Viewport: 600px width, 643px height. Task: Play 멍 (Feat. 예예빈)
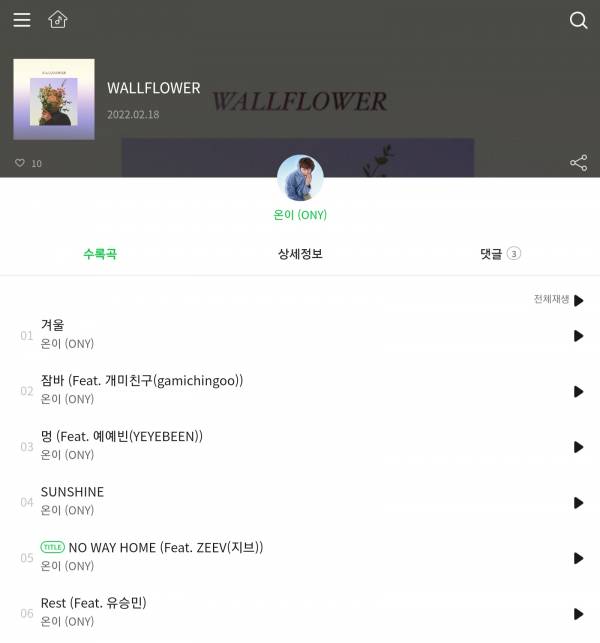578,447
